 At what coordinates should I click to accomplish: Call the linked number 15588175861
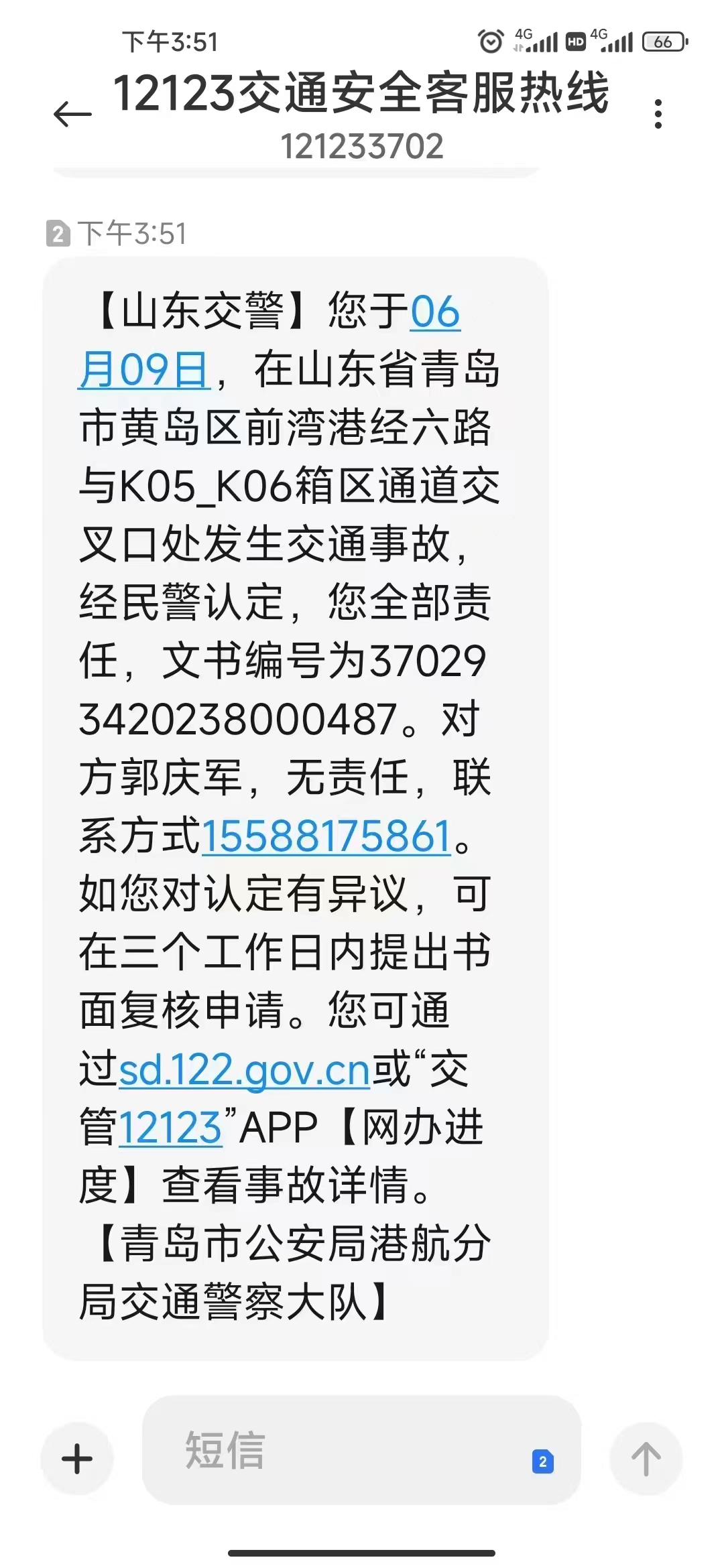coord(326,836)
